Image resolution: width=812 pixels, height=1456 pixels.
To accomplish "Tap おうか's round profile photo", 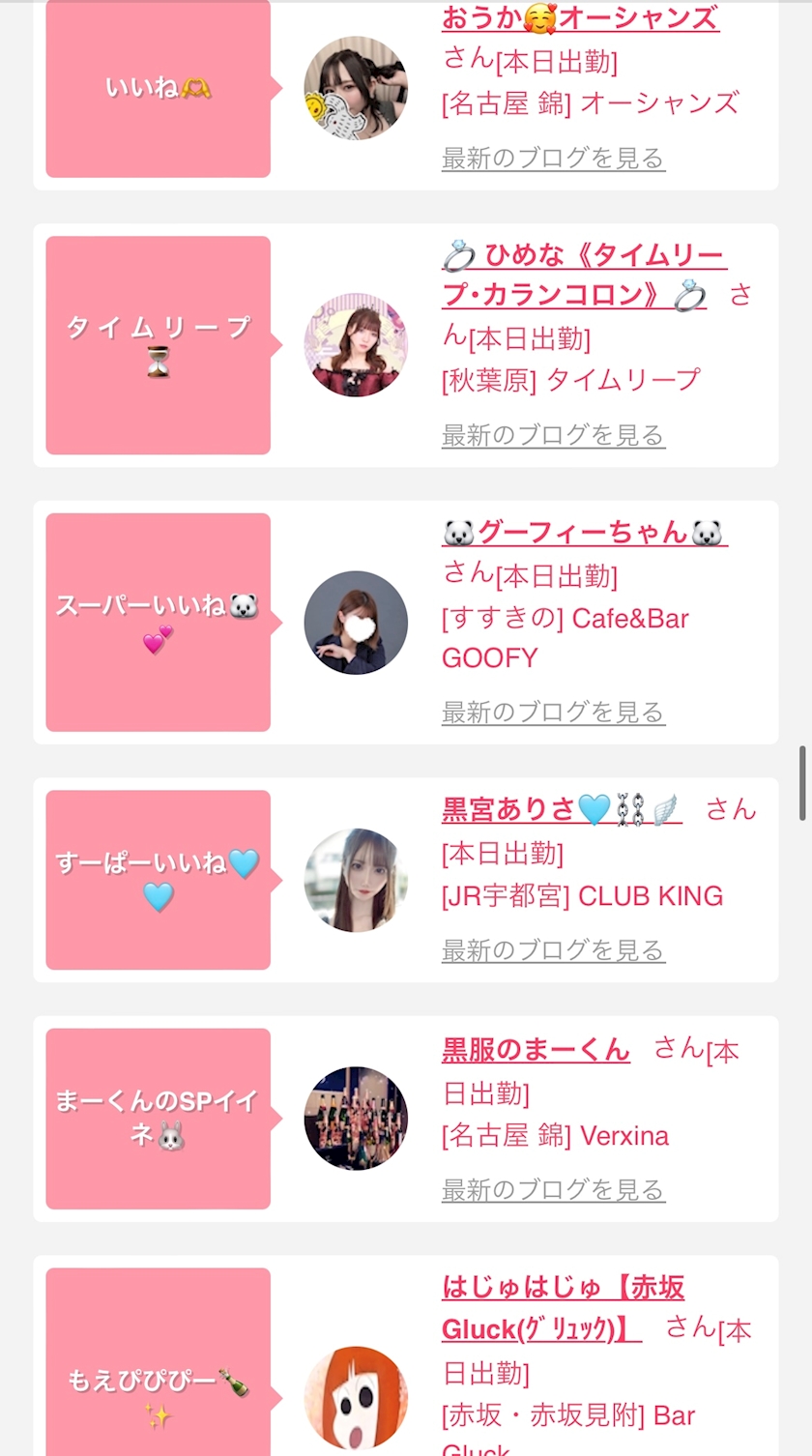I will (x=356, y=88).
